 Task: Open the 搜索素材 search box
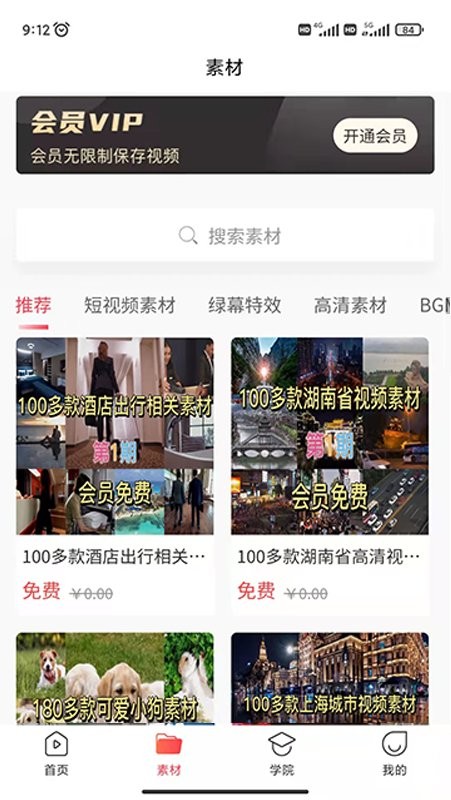[x=225, y=235]
